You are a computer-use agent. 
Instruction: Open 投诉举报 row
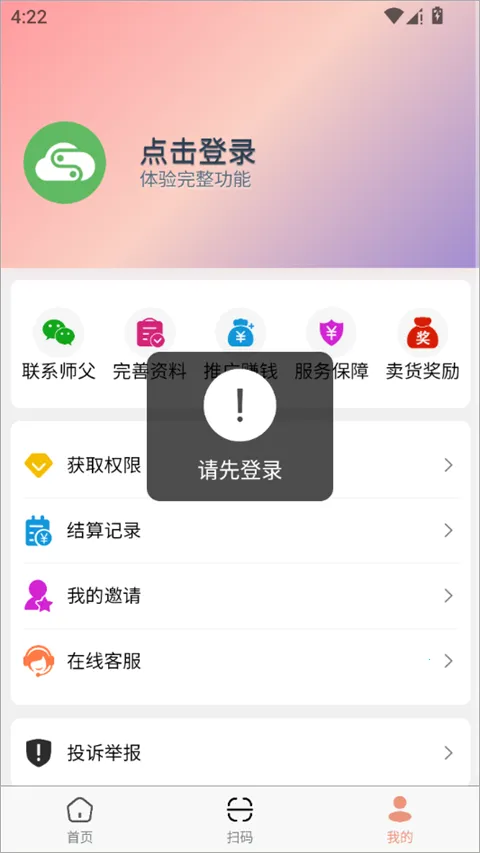(240, 753)
